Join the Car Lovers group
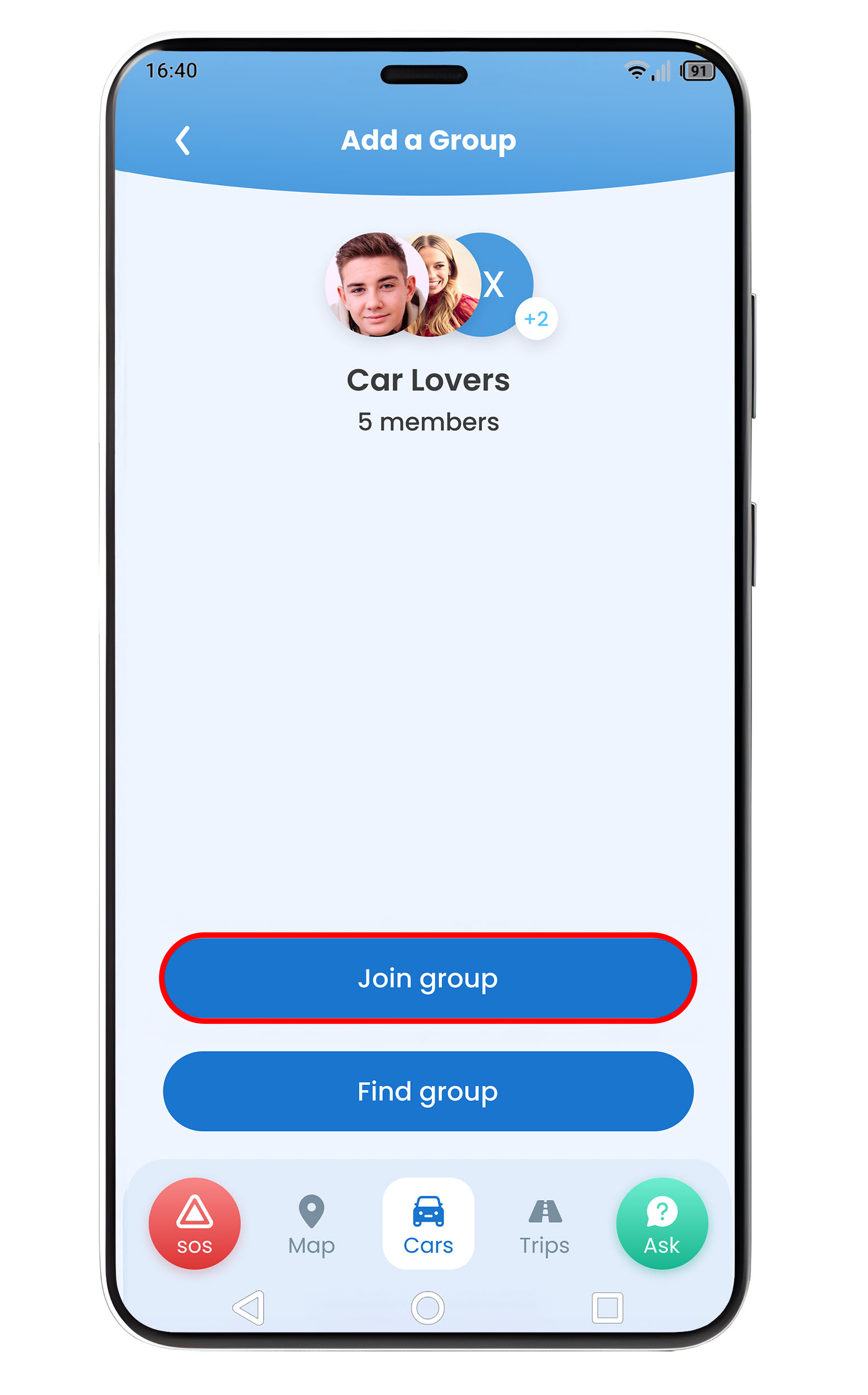The height and width of the screenshot is (1395, 868). coord(428,978)
